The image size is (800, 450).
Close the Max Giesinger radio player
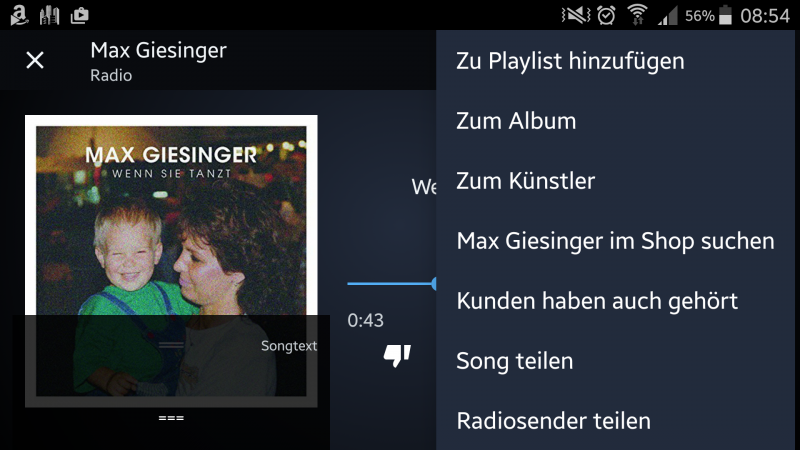pos(35,61)
